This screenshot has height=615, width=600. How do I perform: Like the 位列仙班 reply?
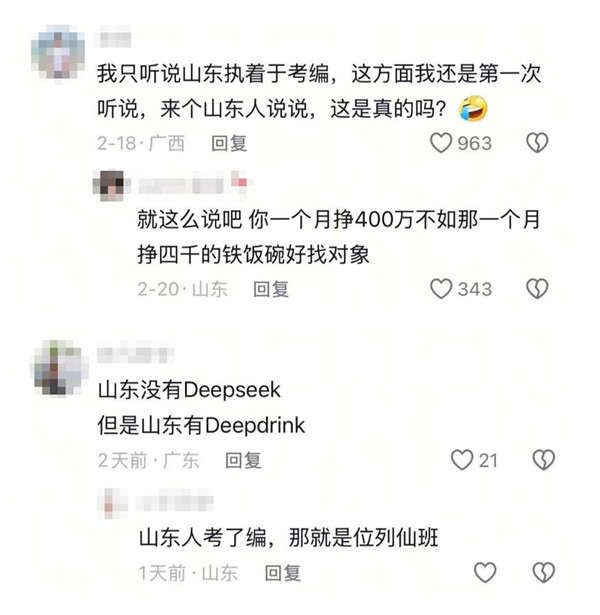(484, 573)
